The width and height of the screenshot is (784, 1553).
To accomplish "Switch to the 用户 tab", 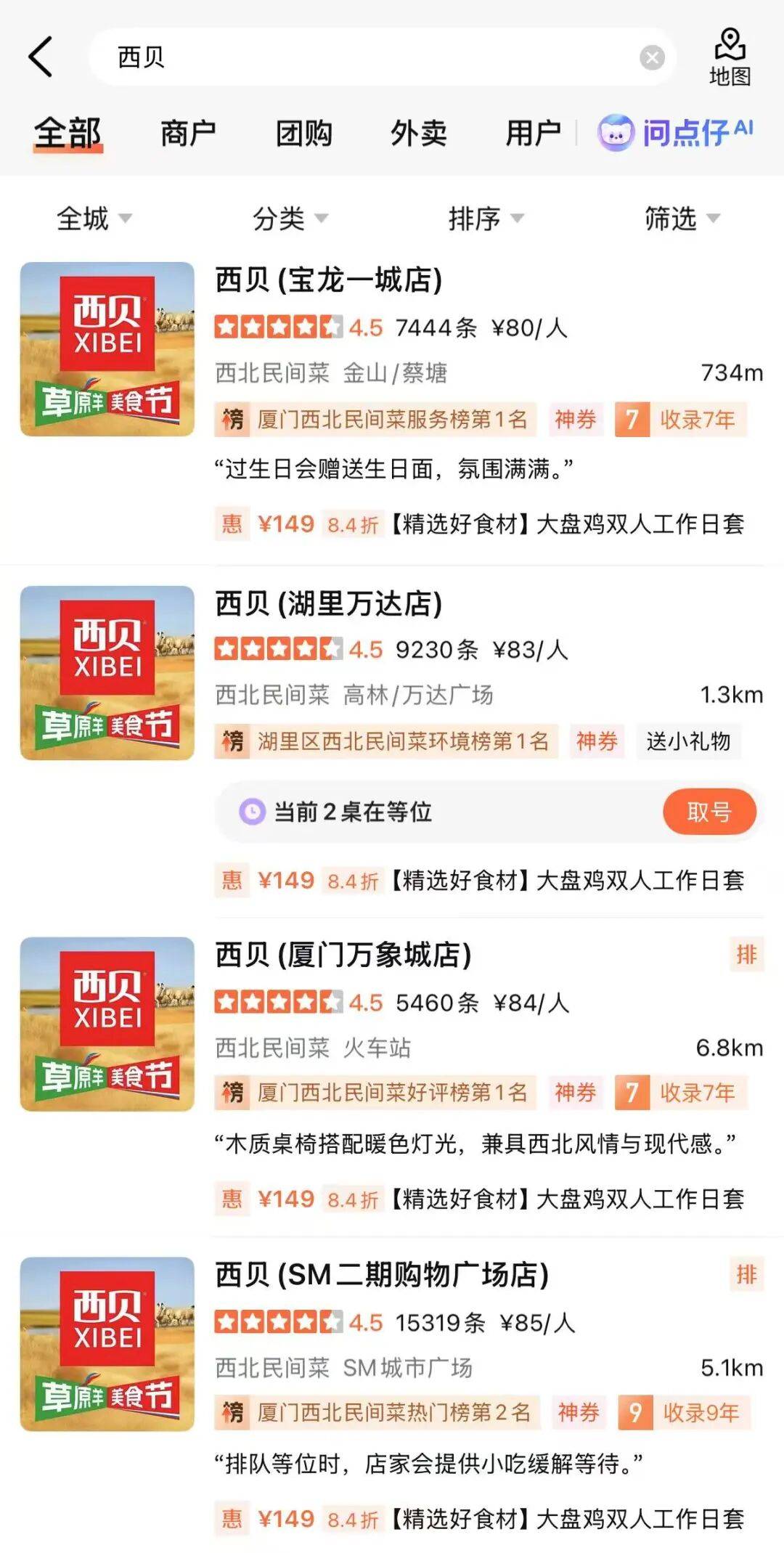I will (533, 134).
